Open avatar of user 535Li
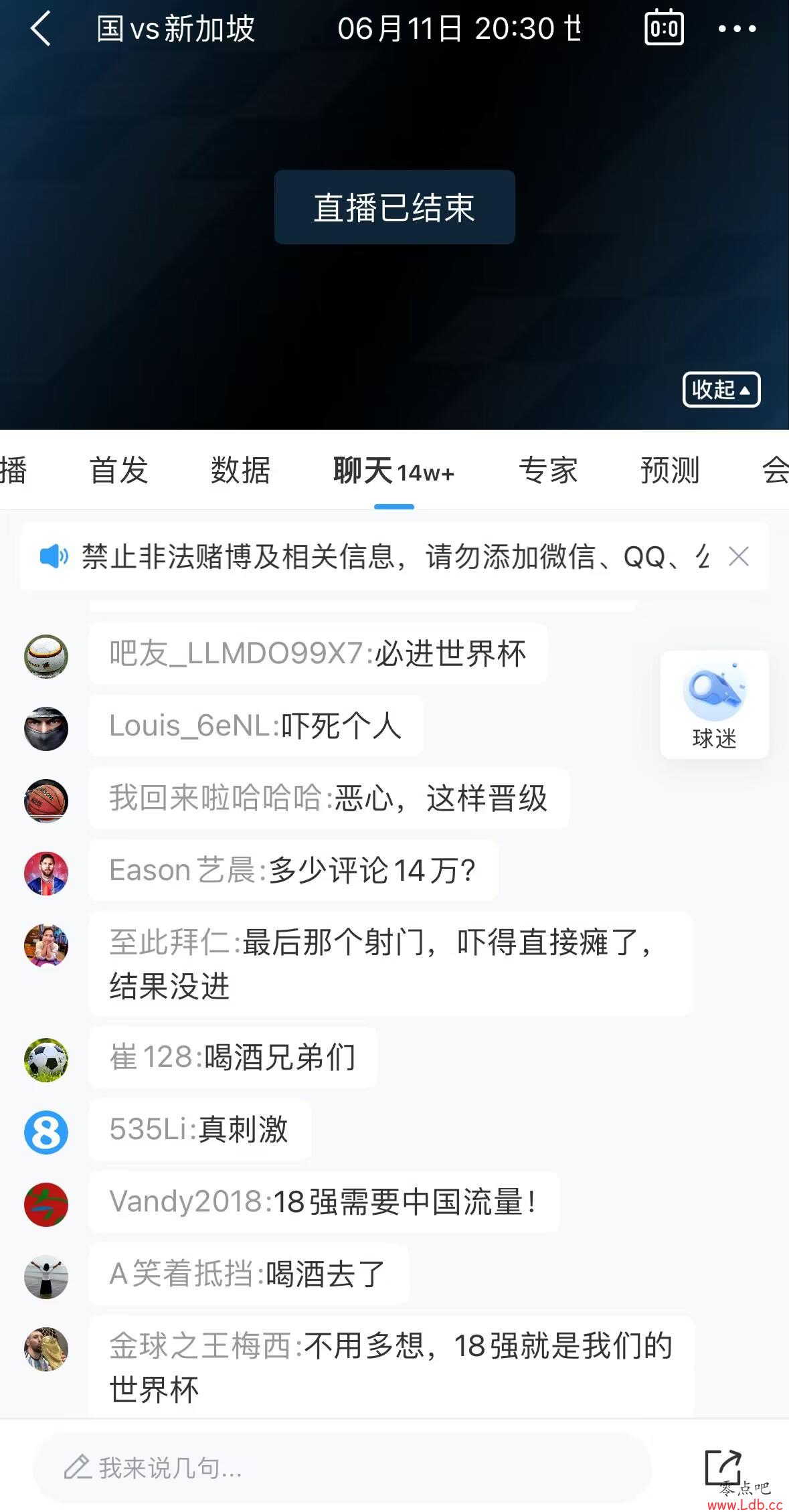This screenshot has height=1512, width=789. click(x=46, y=1132)
